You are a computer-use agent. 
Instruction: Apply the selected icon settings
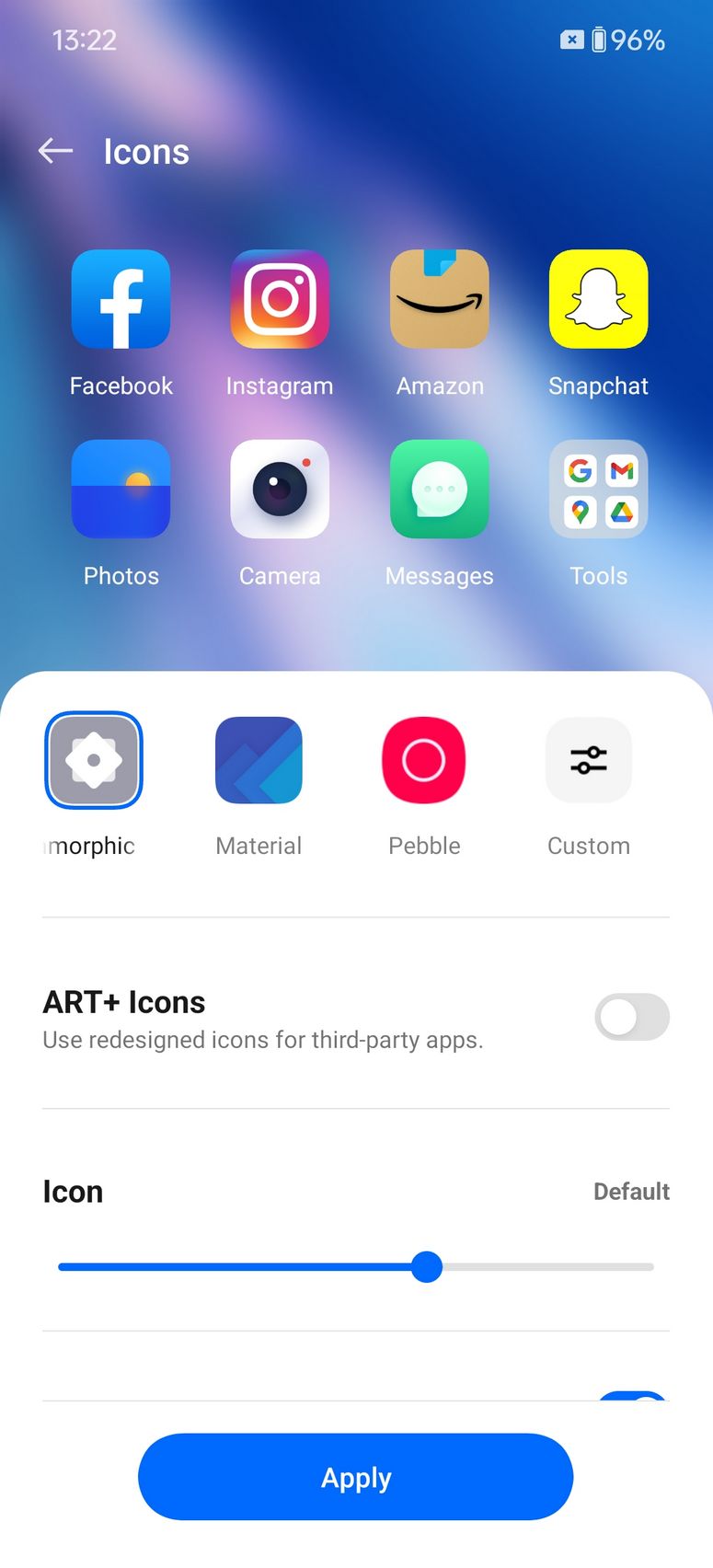356,1477
